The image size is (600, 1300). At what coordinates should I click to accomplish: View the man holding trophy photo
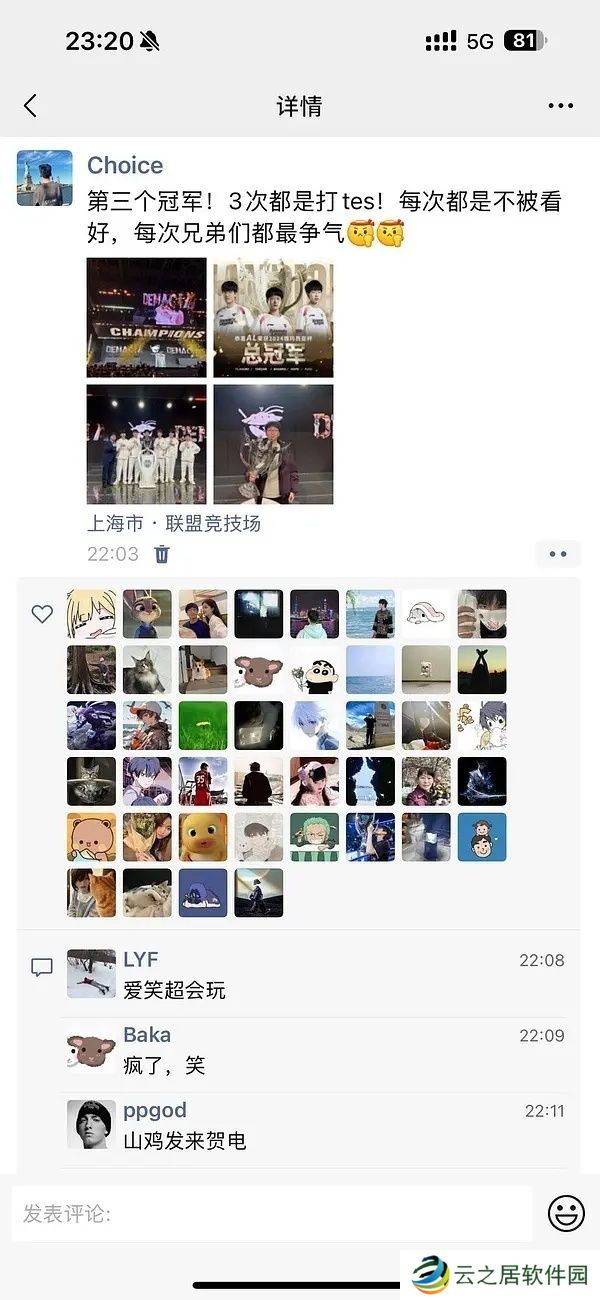coord(273,444)
